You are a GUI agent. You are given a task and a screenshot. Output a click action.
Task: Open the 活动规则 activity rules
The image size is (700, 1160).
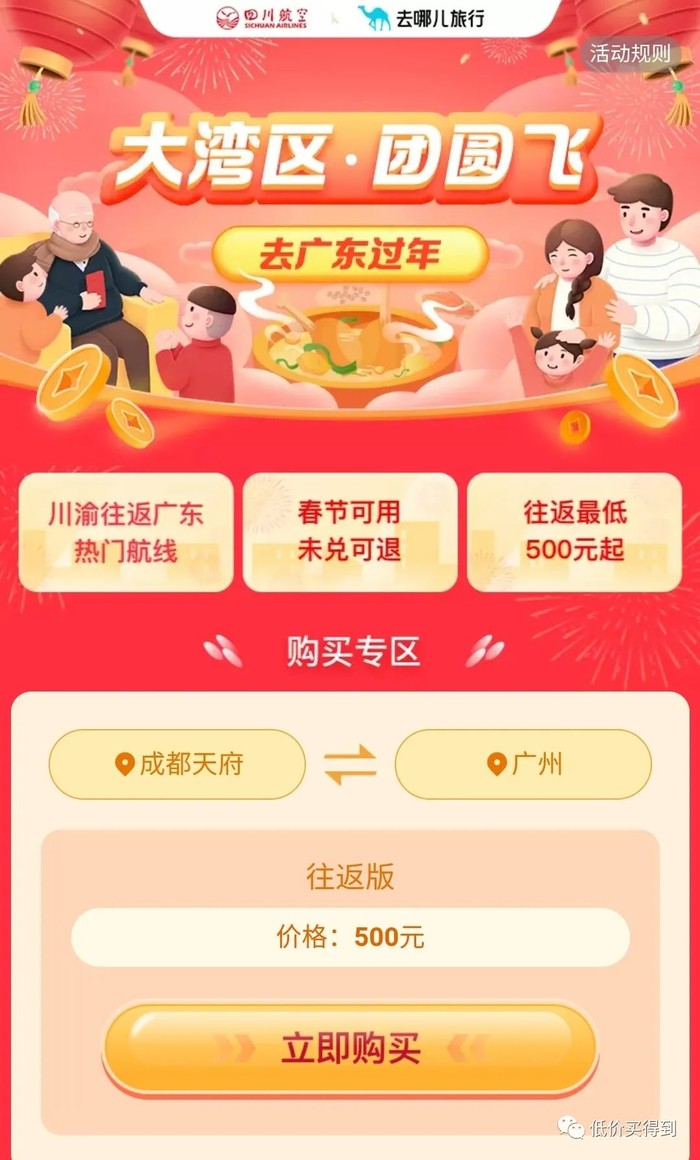click(x=630, y=54)
